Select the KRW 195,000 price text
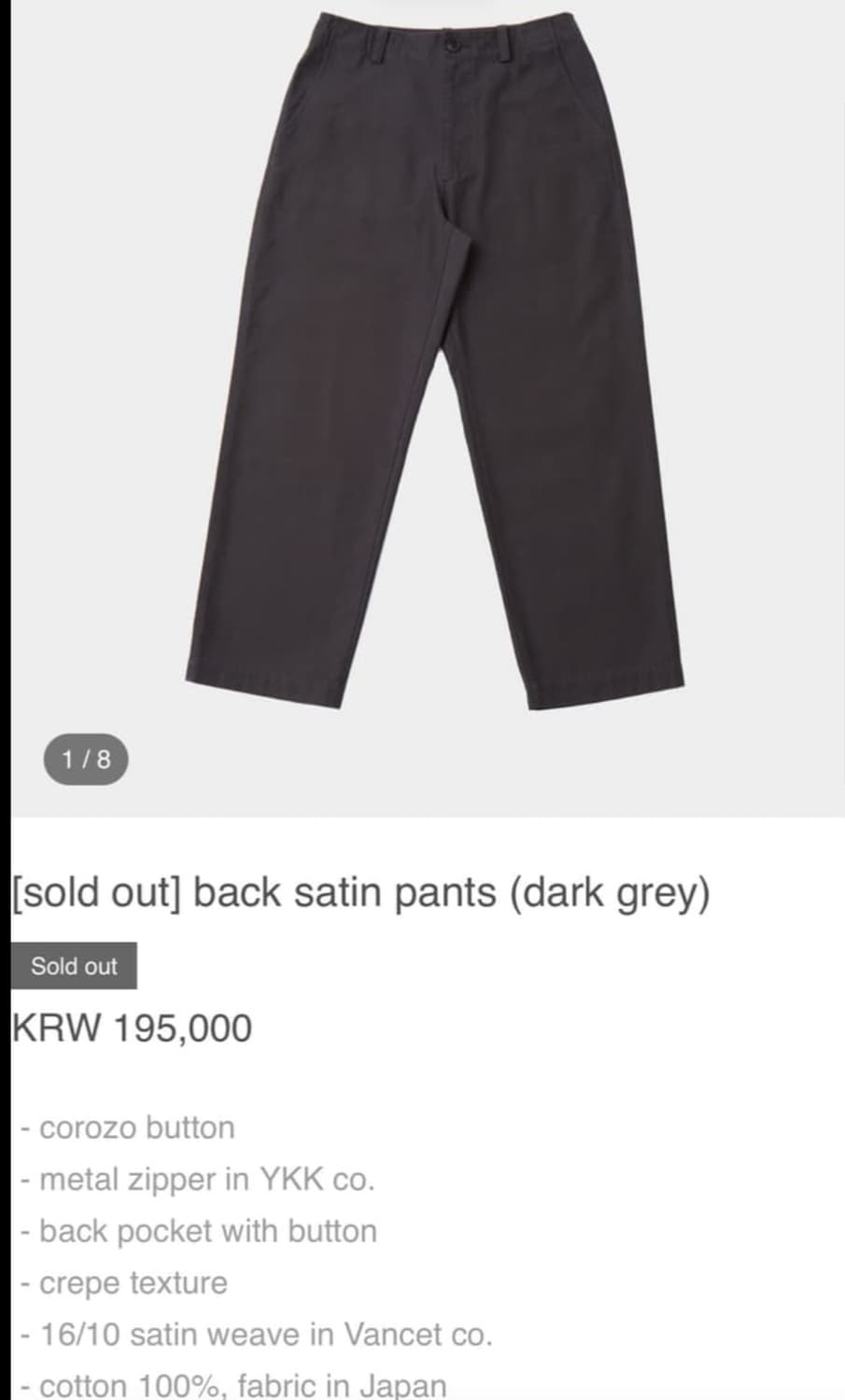Image resolution: width=845 pixels, height=1400 pixels. (x=131, y=1026)
